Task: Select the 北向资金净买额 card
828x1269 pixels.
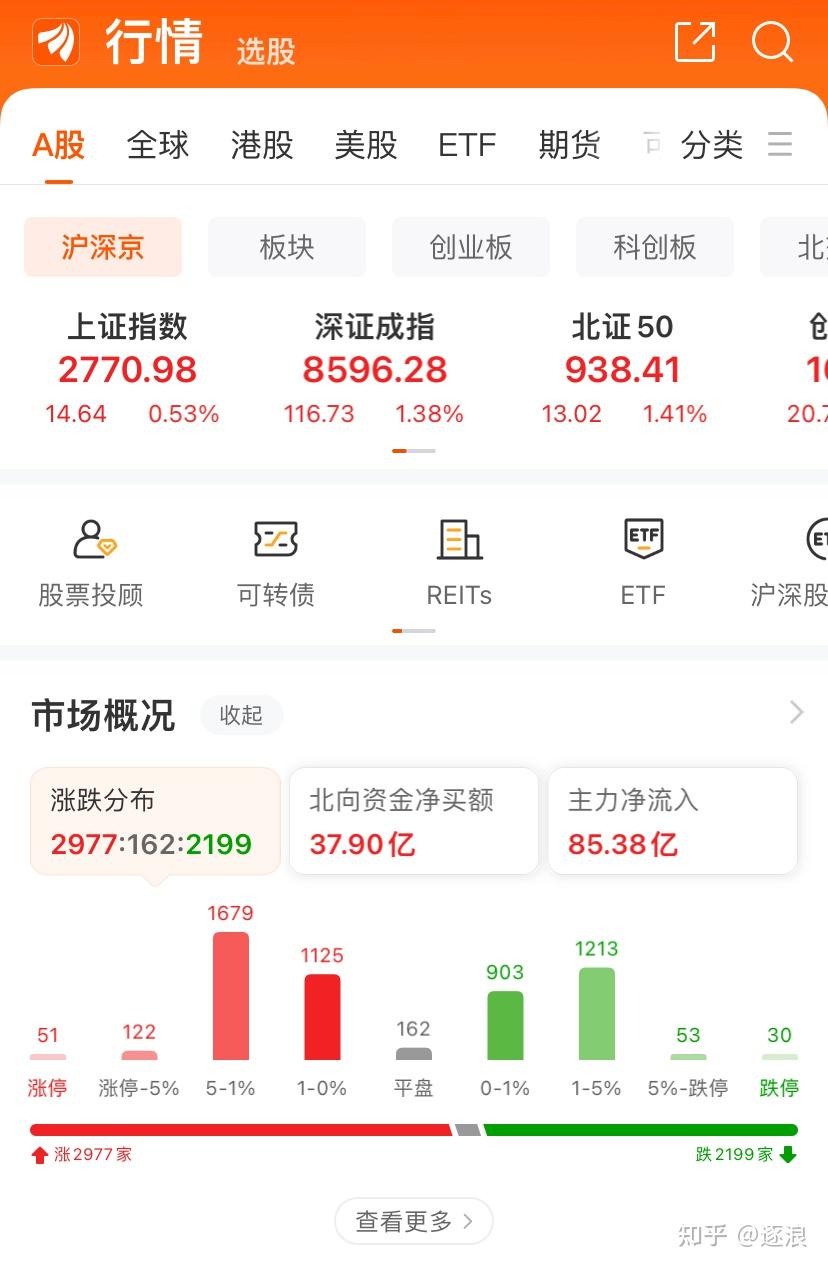Action: tap(413, 820)
